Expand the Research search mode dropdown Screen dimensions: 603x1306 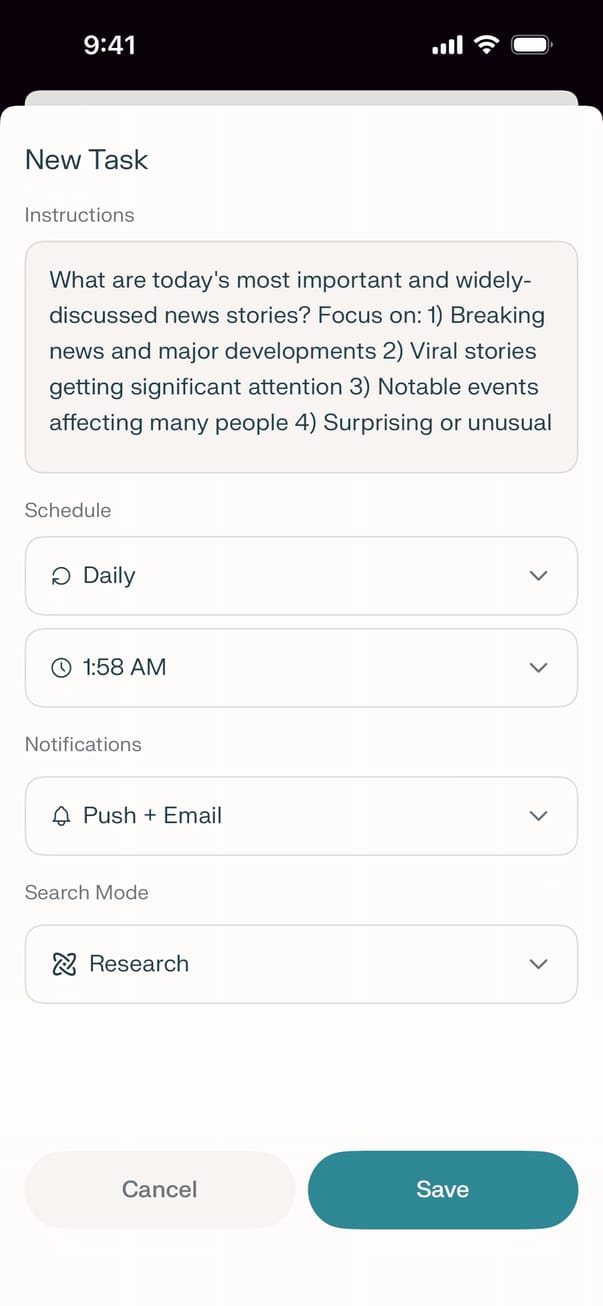coord(300,964)
